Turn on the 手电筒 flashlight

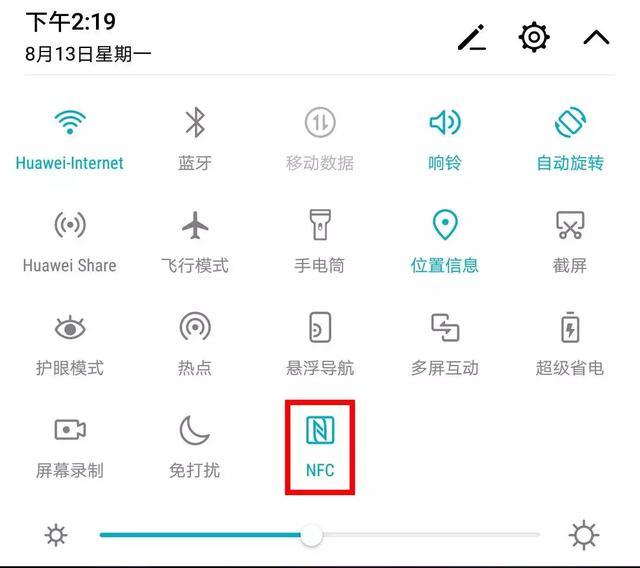(x=320, y=226)
